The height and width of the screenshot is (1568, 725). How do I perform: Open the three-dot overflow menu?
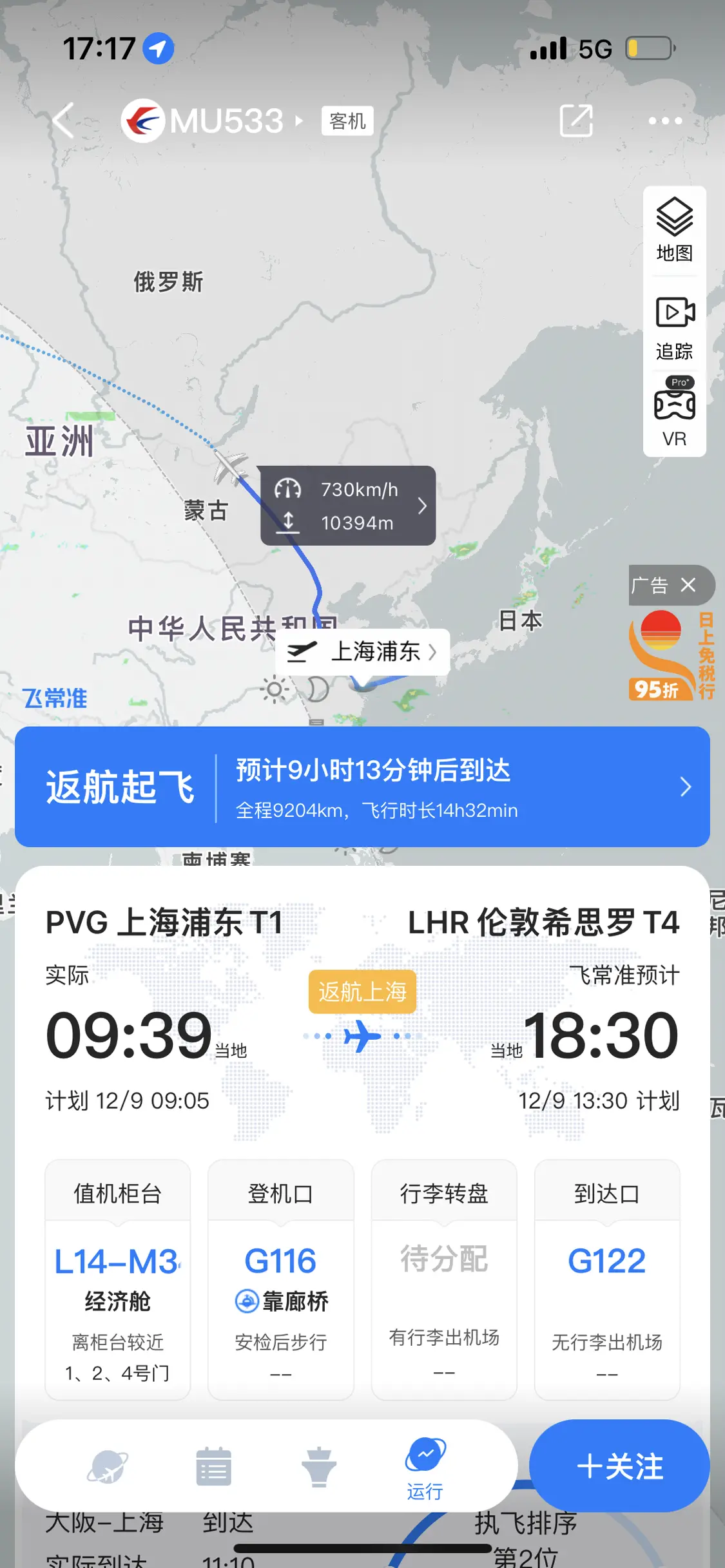(664, 120)
